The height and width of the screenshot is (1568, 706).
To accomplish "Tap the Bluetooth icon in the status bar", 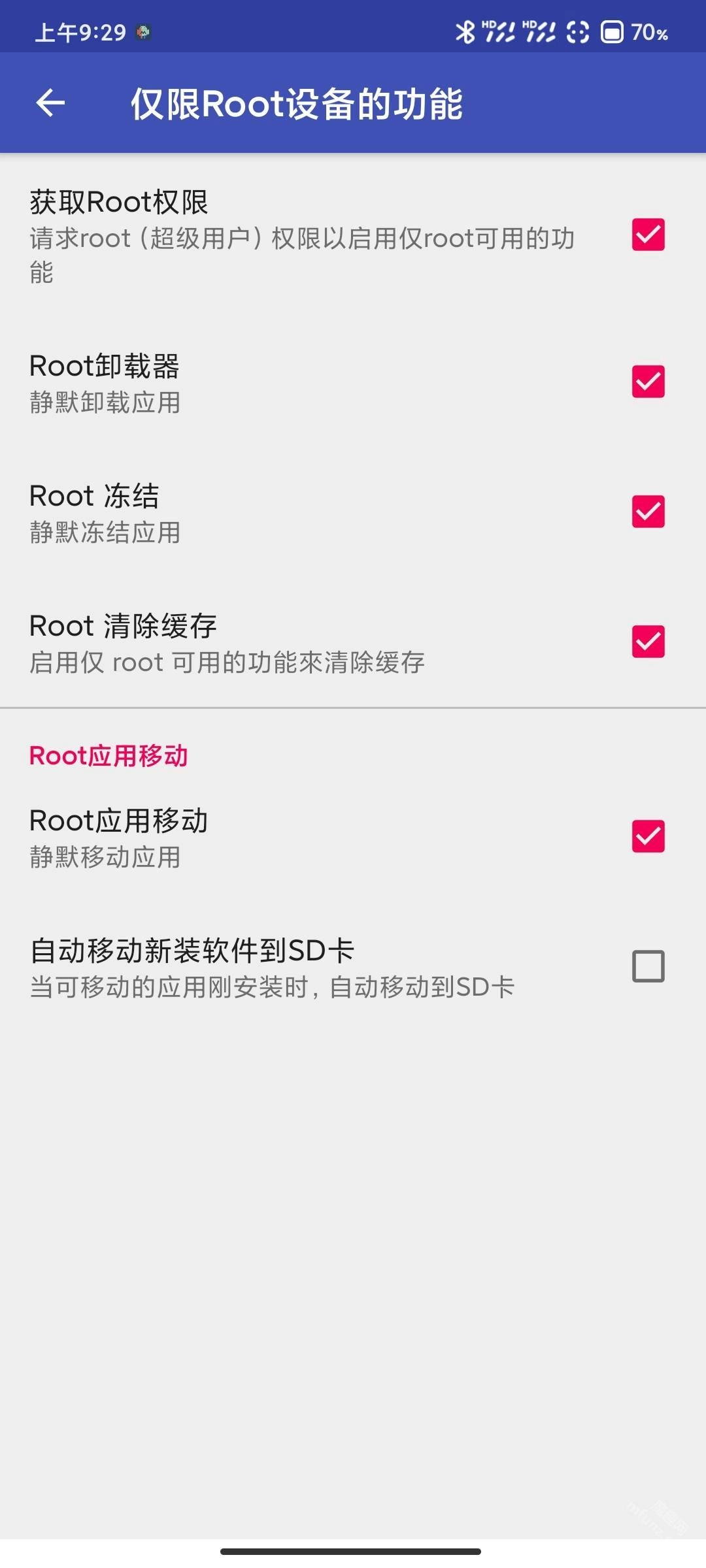I will coord(465,30).
